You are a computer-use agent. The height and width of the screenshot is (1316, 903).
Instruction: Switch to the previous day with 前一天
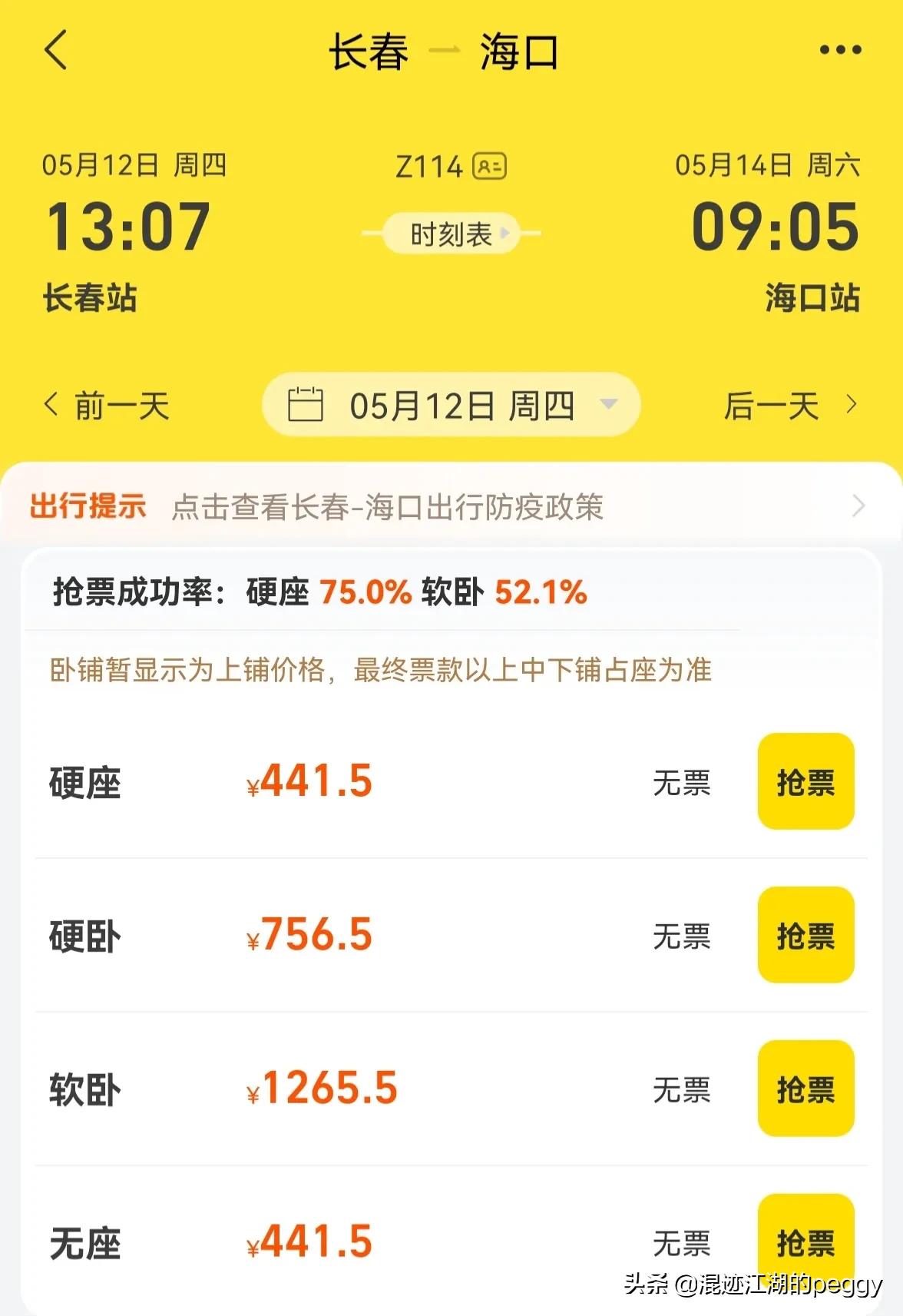pos(119,405)
